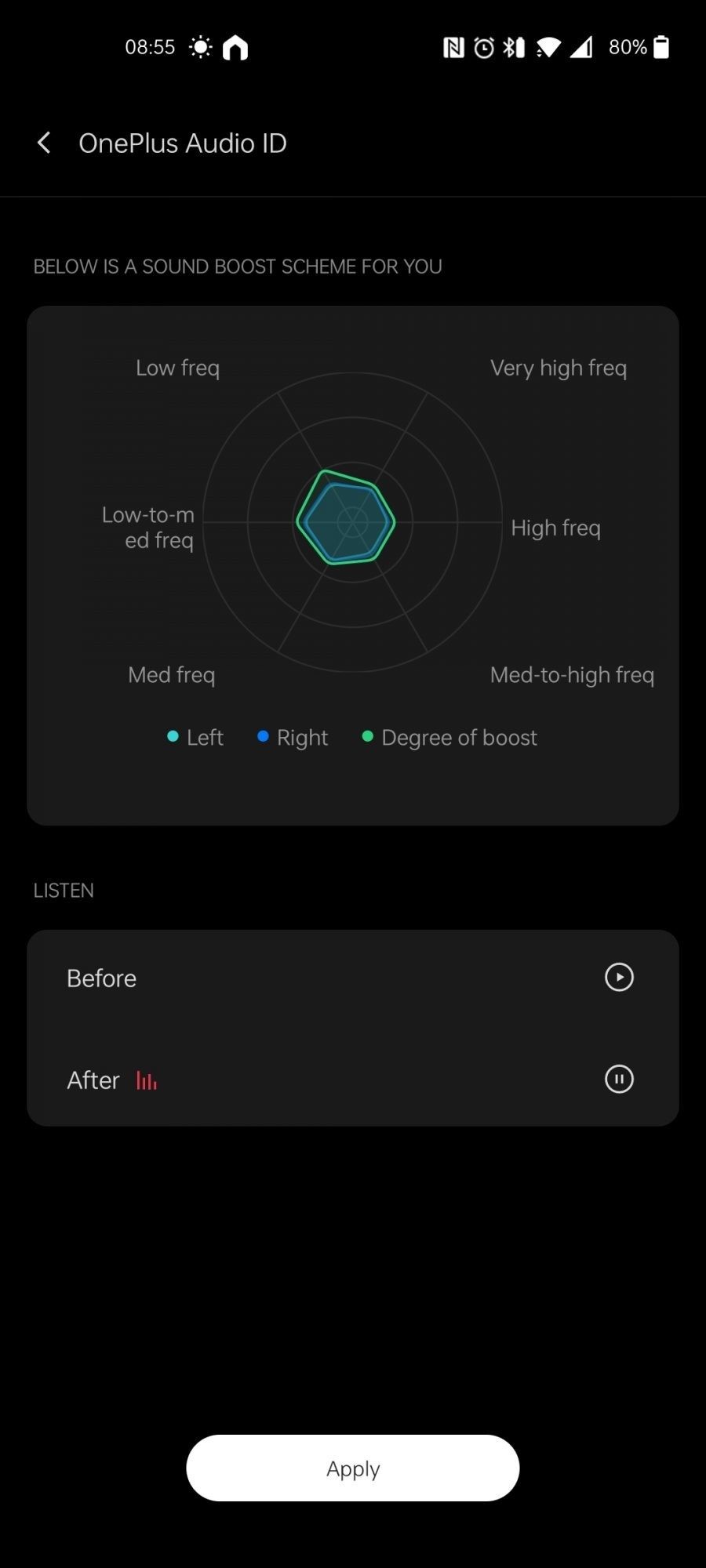
Task: Pause the After sound sample
Action: [619, 1079]
